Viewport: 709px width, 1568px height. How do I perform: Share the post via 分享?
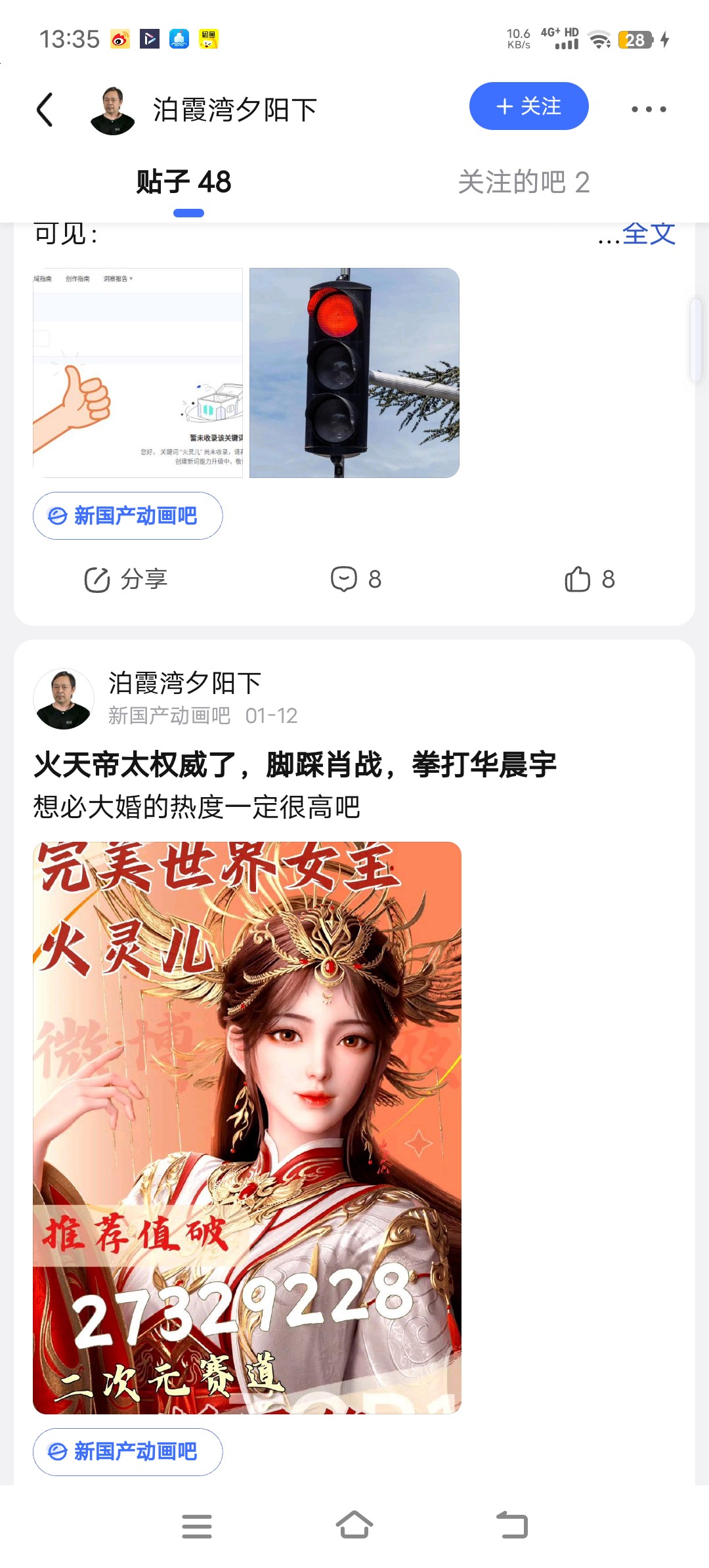[126, 579]
